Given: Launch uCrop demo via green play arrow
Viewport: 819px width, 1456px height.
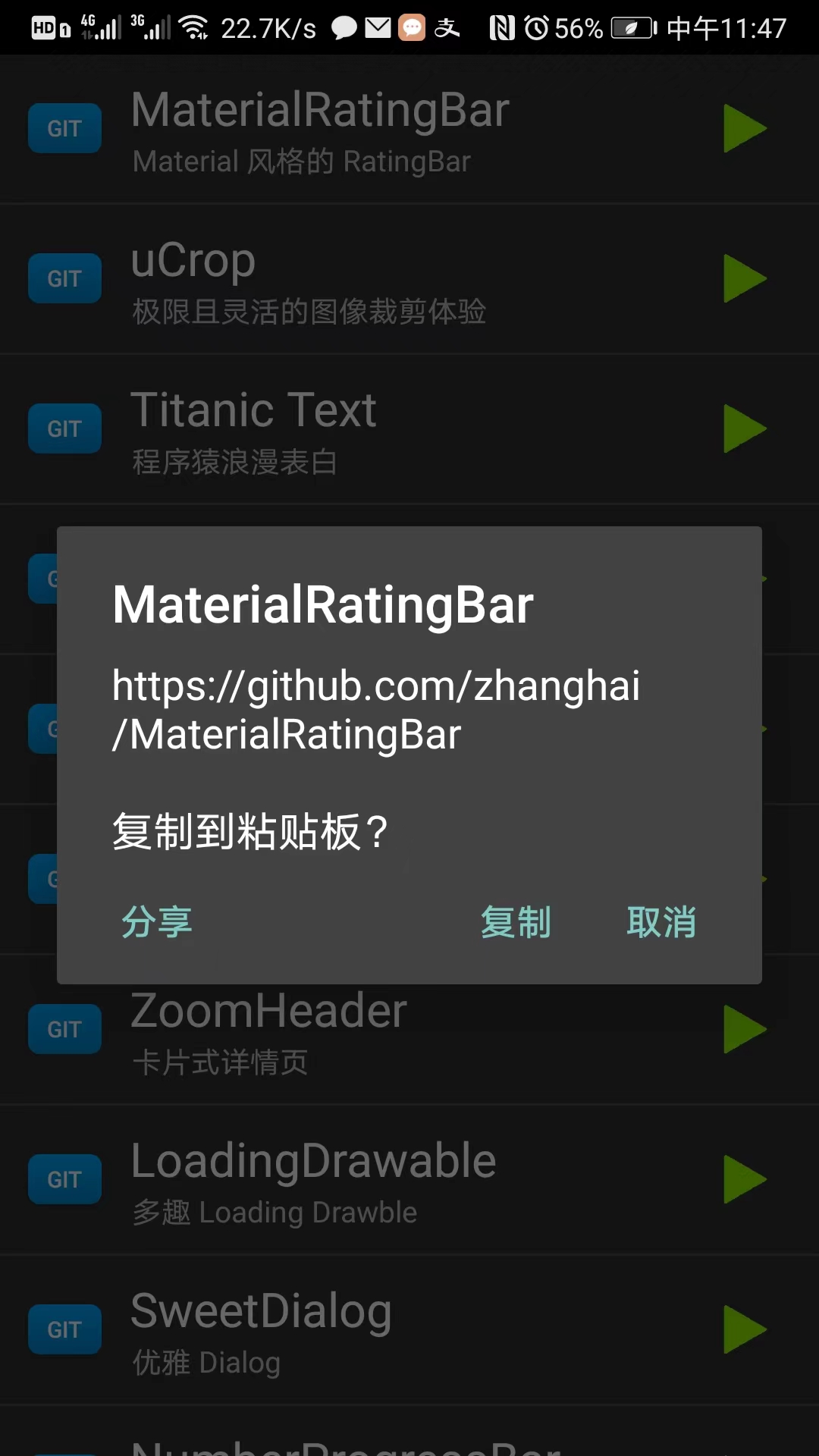Looking at the screenshot, I should click(745, 279).
